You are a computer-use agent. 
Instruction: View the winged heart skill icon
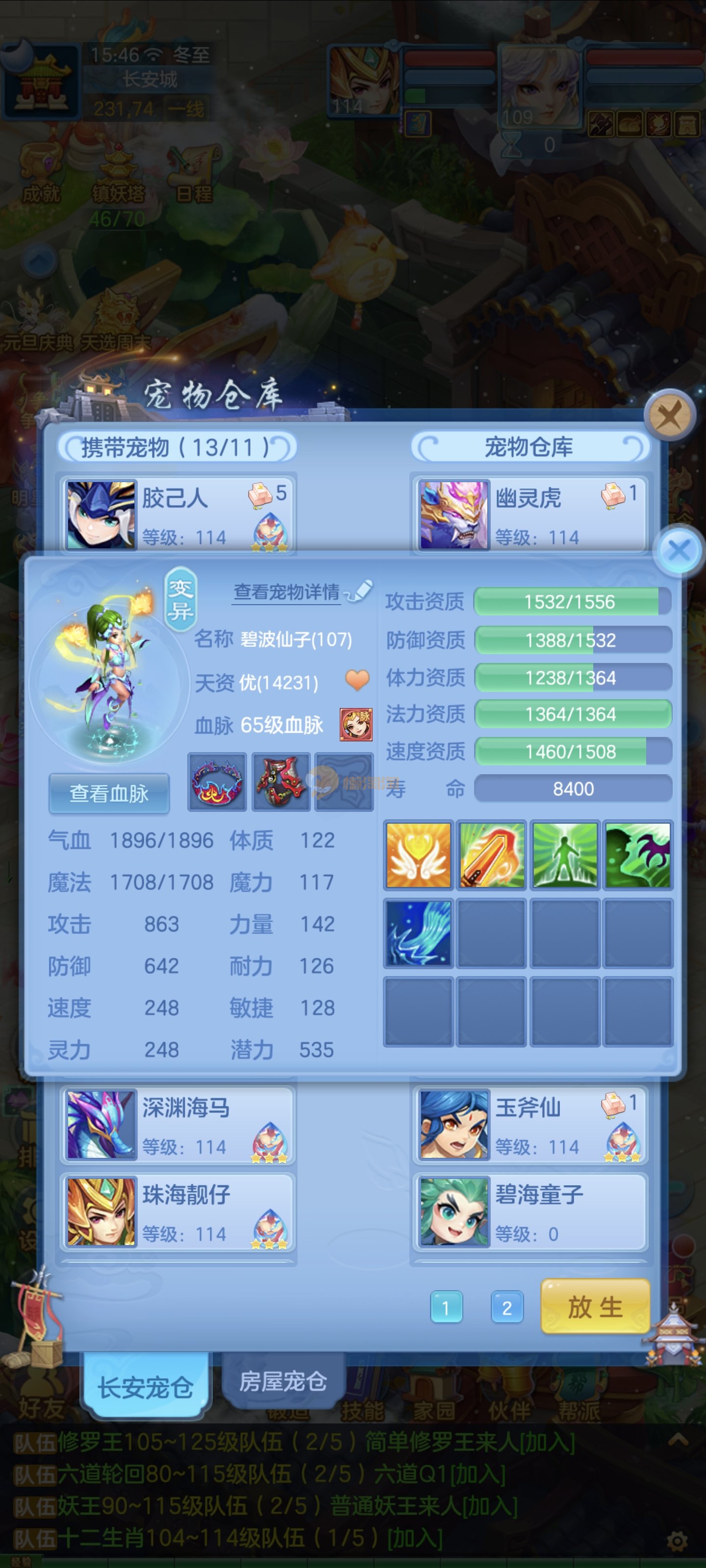click(x=419, y=855)
